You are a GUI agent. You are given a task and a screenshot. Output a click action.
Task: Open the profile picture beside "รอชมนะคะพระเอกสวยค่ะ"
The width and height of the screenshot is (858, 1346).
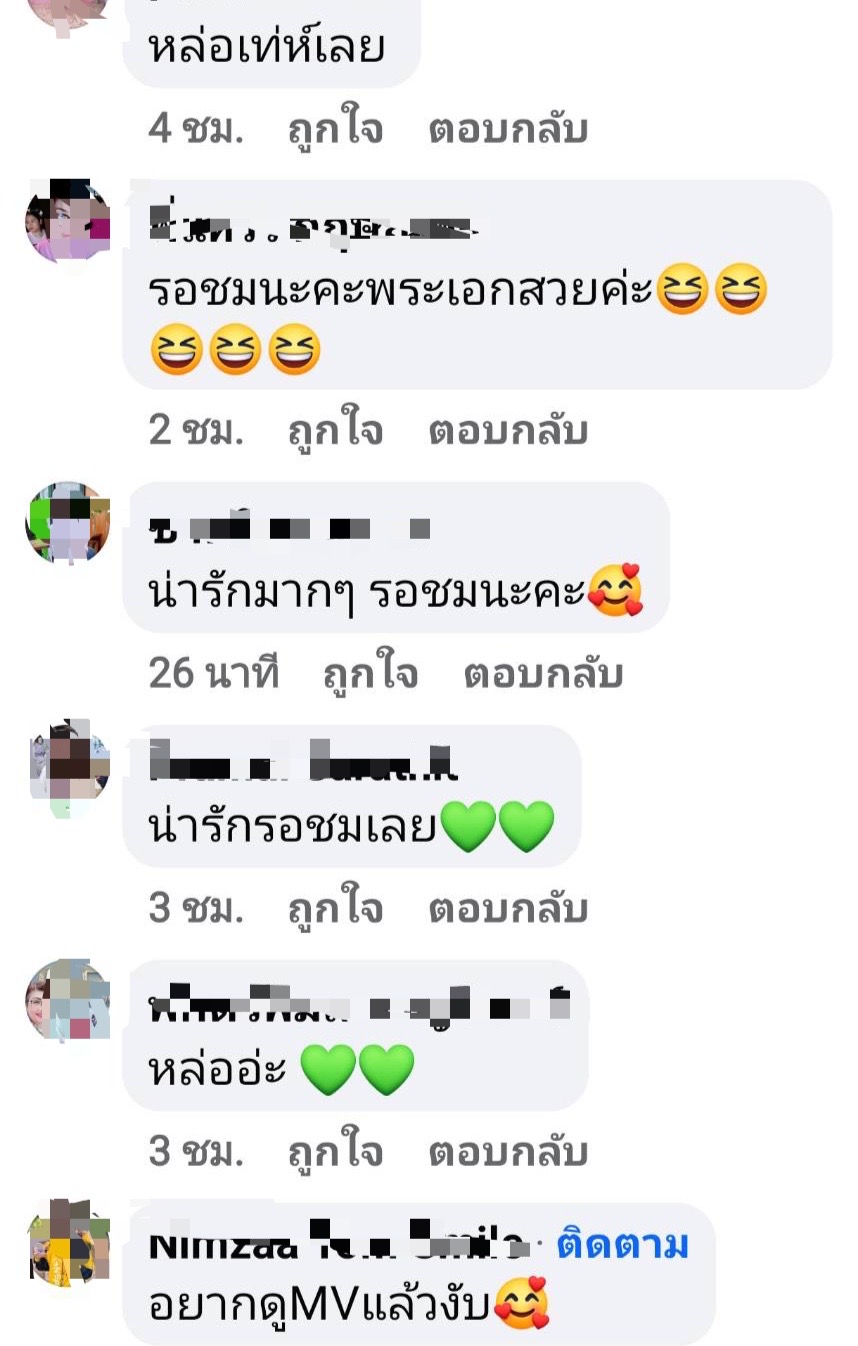coord(68,221)
